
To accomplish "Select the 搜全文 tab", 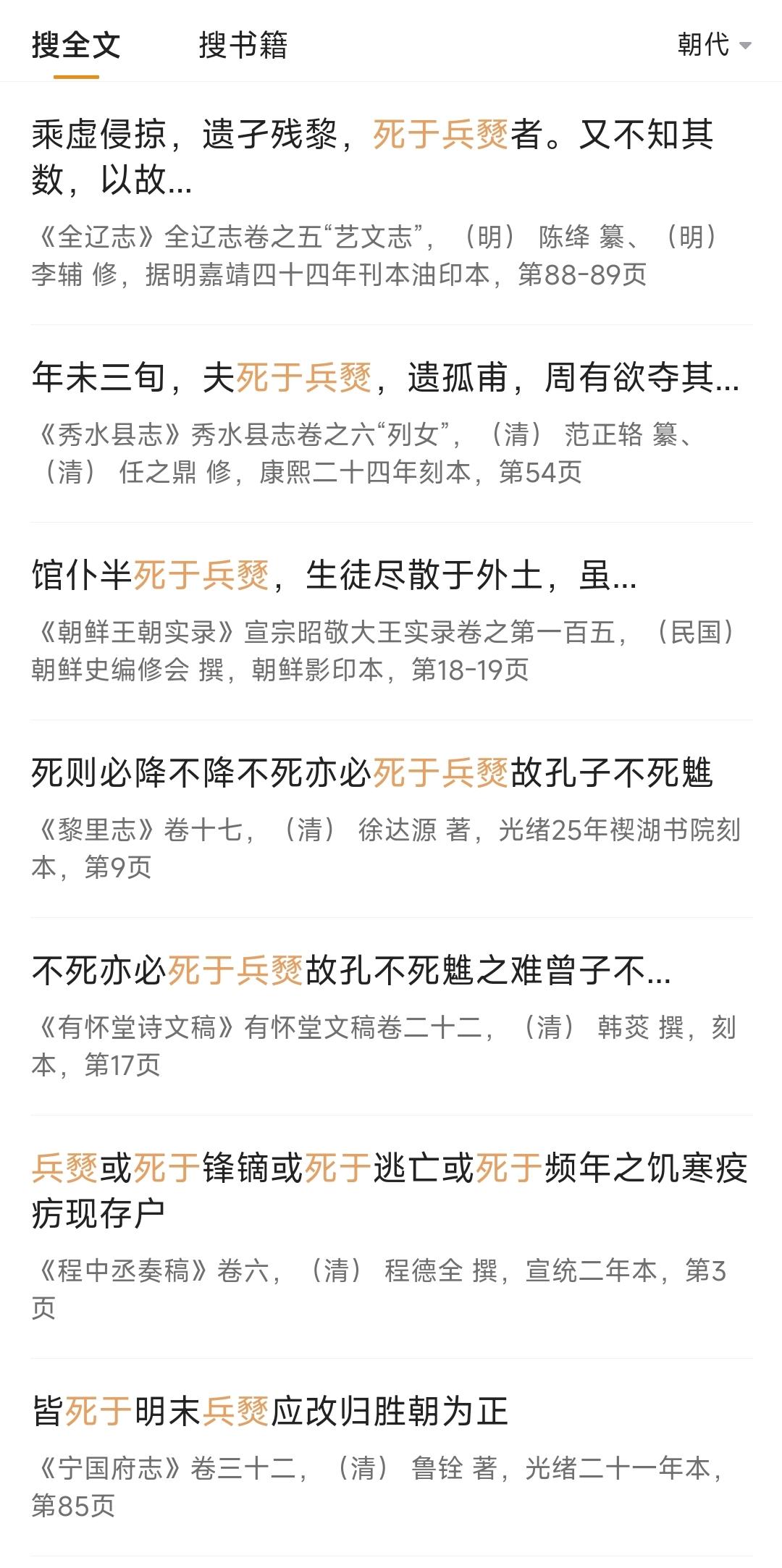I will click(x=76, y=45).
